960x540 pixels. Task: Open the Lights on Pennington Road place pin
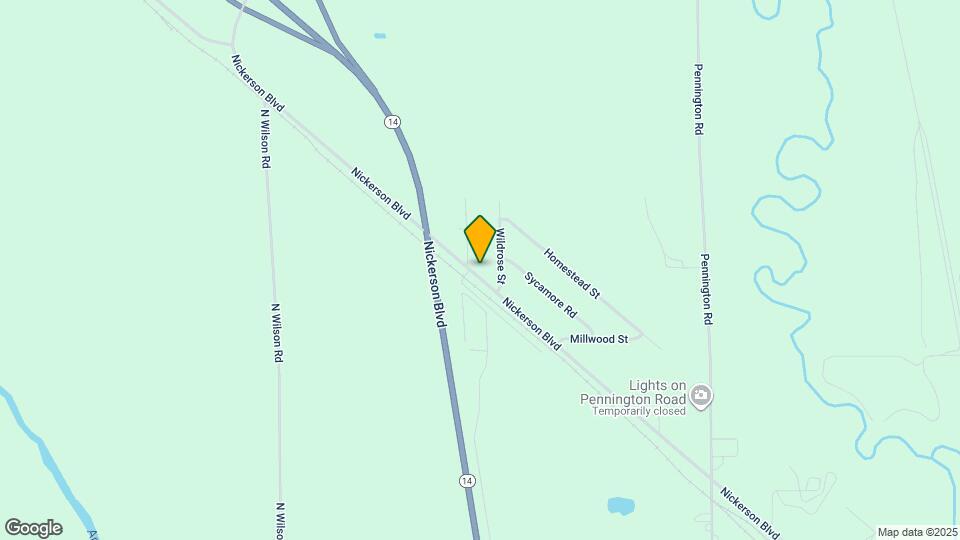[700, 396]
